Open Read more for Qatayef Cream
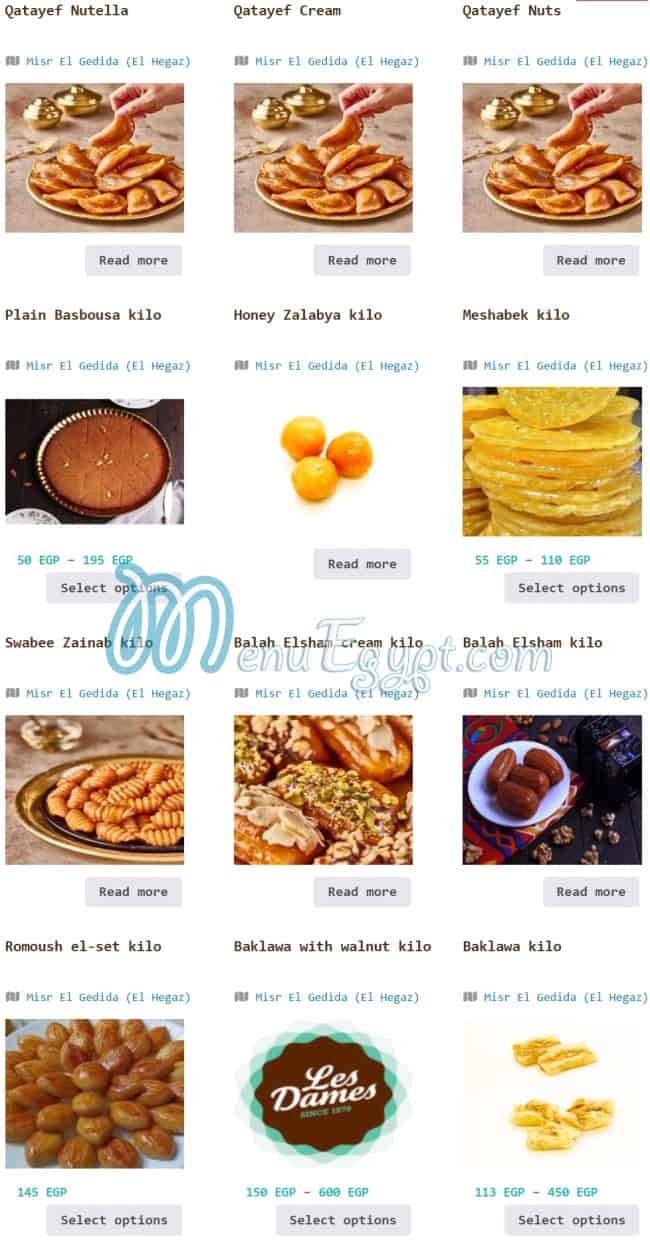 (362, 260)
